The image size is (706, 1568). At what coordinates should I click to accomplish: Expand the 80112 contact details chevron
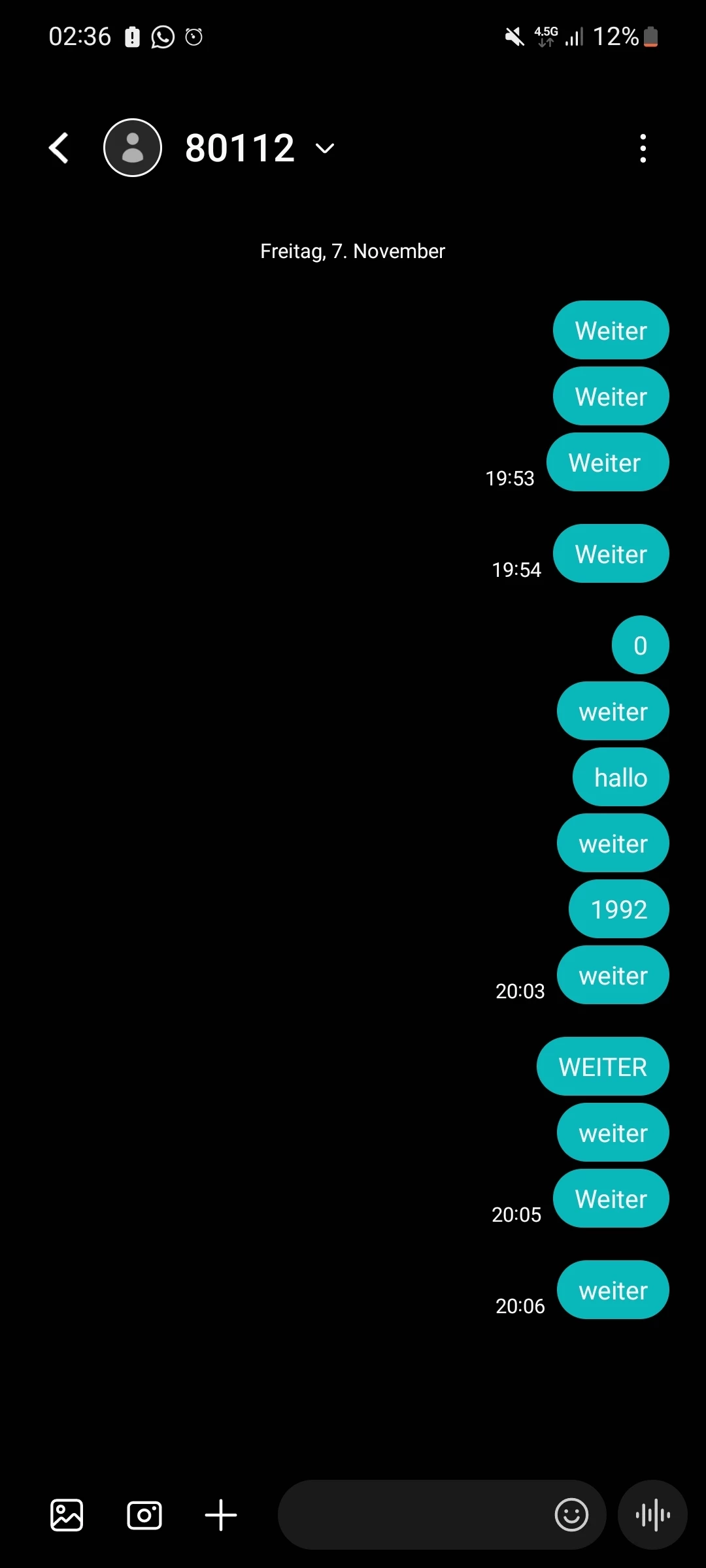(325, 148)
